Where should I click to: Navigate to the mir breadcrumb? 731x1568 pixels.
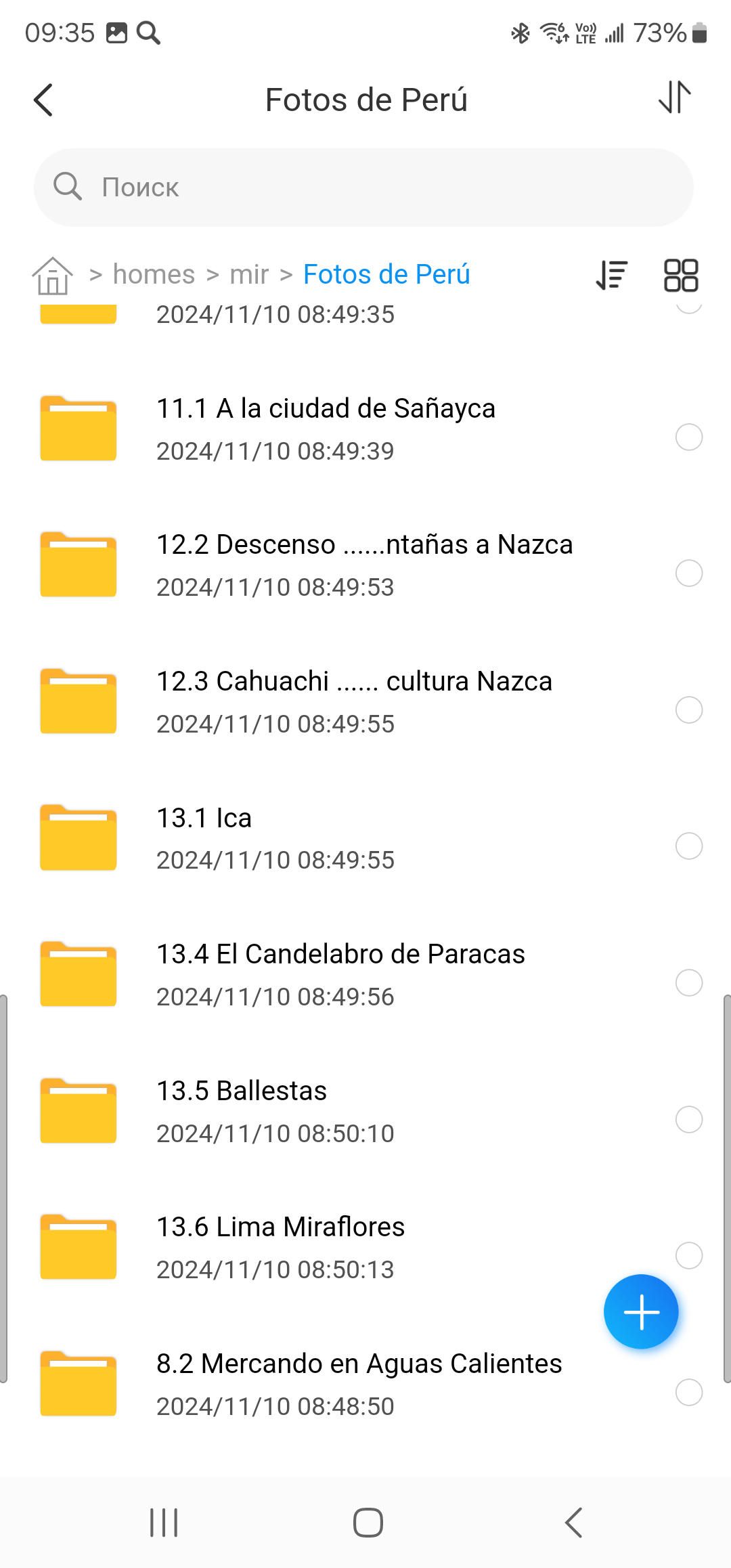click(249, 274)
